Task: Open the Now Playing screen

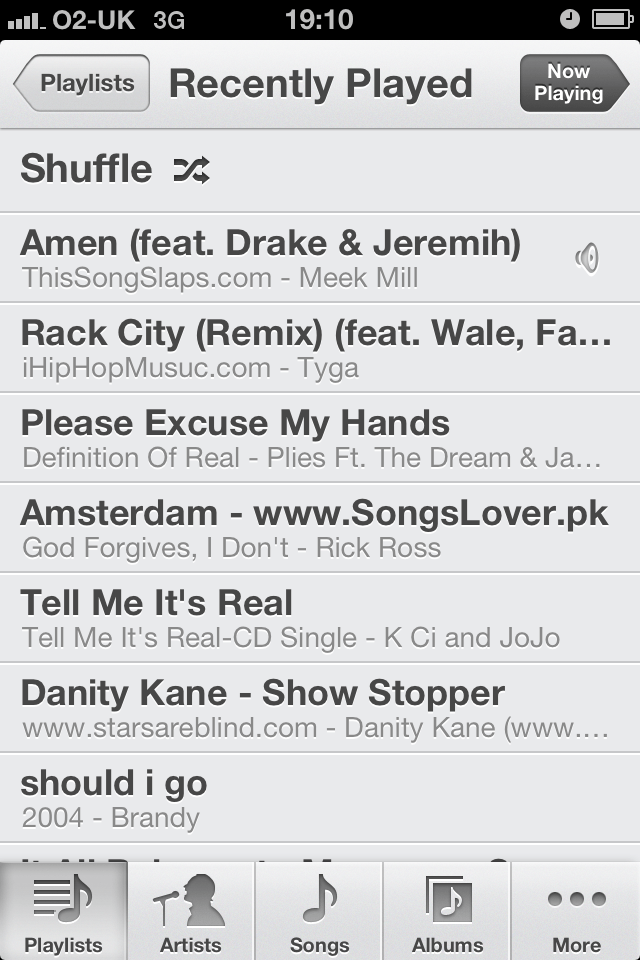Action: [568, 83]
